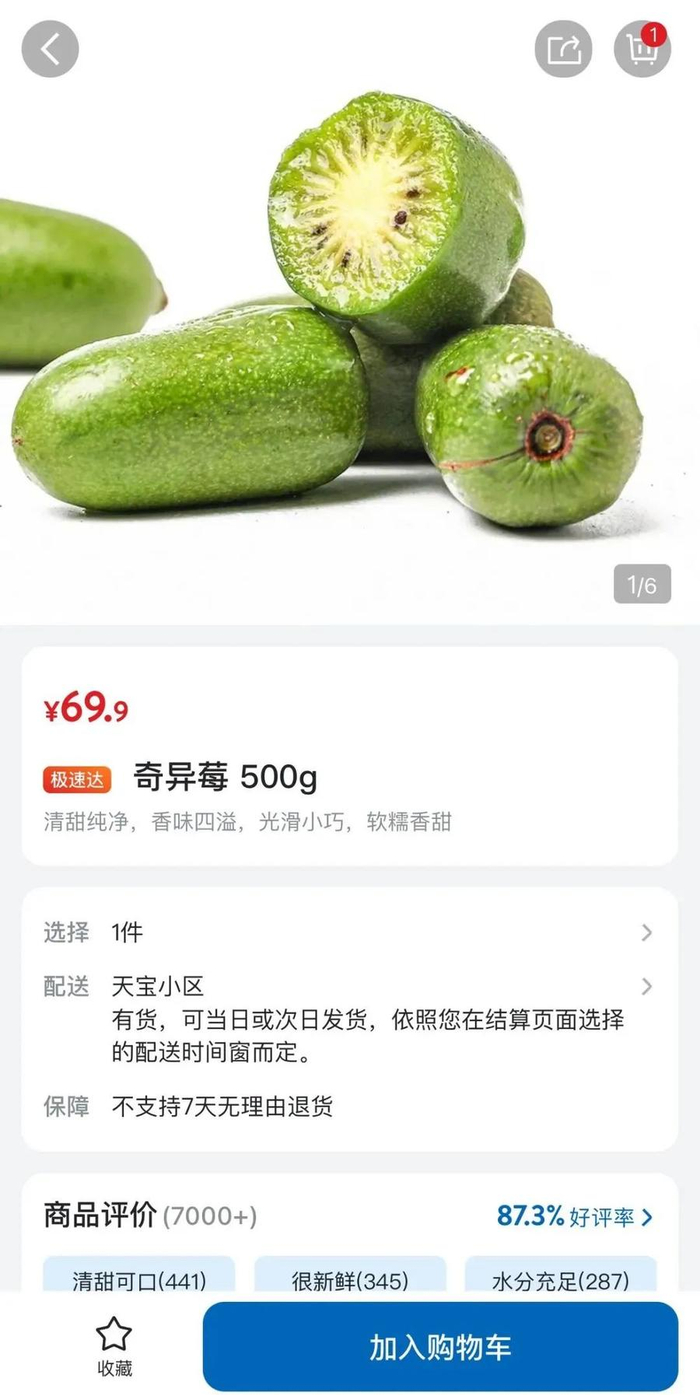View all reviews via 87.3% 好评率
Image resolution: width=700 pixels, height=1395 pixels.
point(575,1216)
